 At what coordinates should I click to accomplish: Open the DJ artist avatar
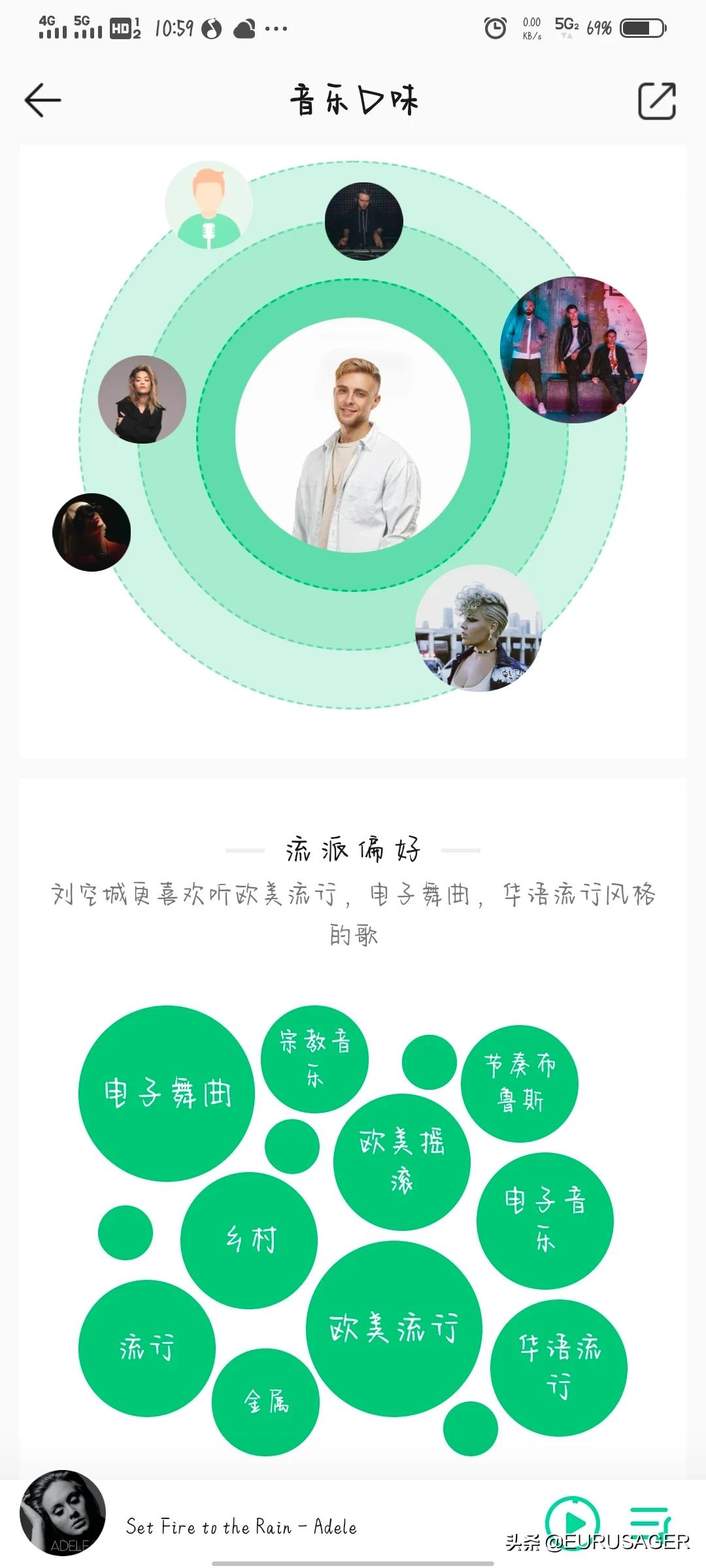coord(363,221)
